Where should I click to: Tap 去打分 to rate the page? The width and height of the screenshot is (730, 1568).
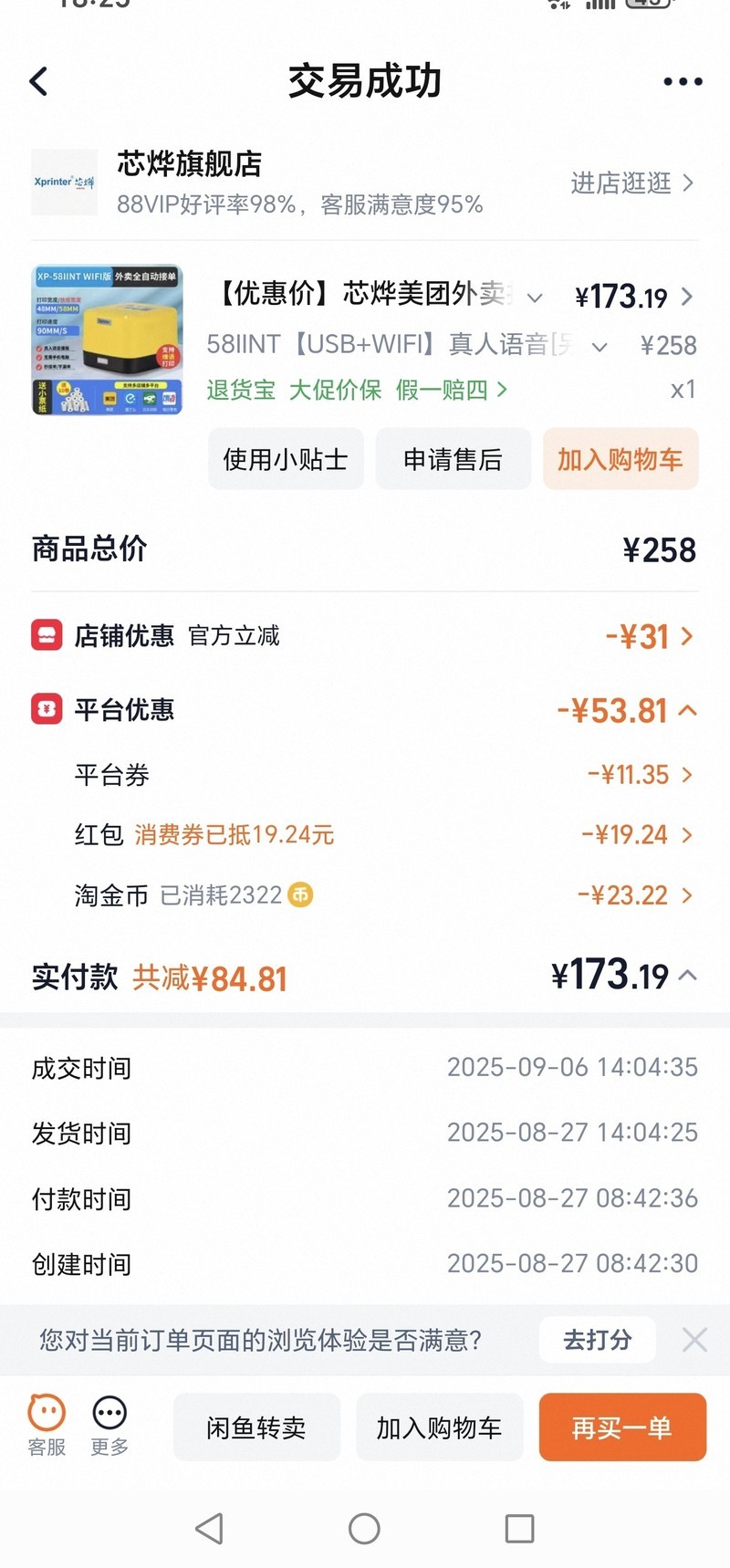(x=597, y=1340)
